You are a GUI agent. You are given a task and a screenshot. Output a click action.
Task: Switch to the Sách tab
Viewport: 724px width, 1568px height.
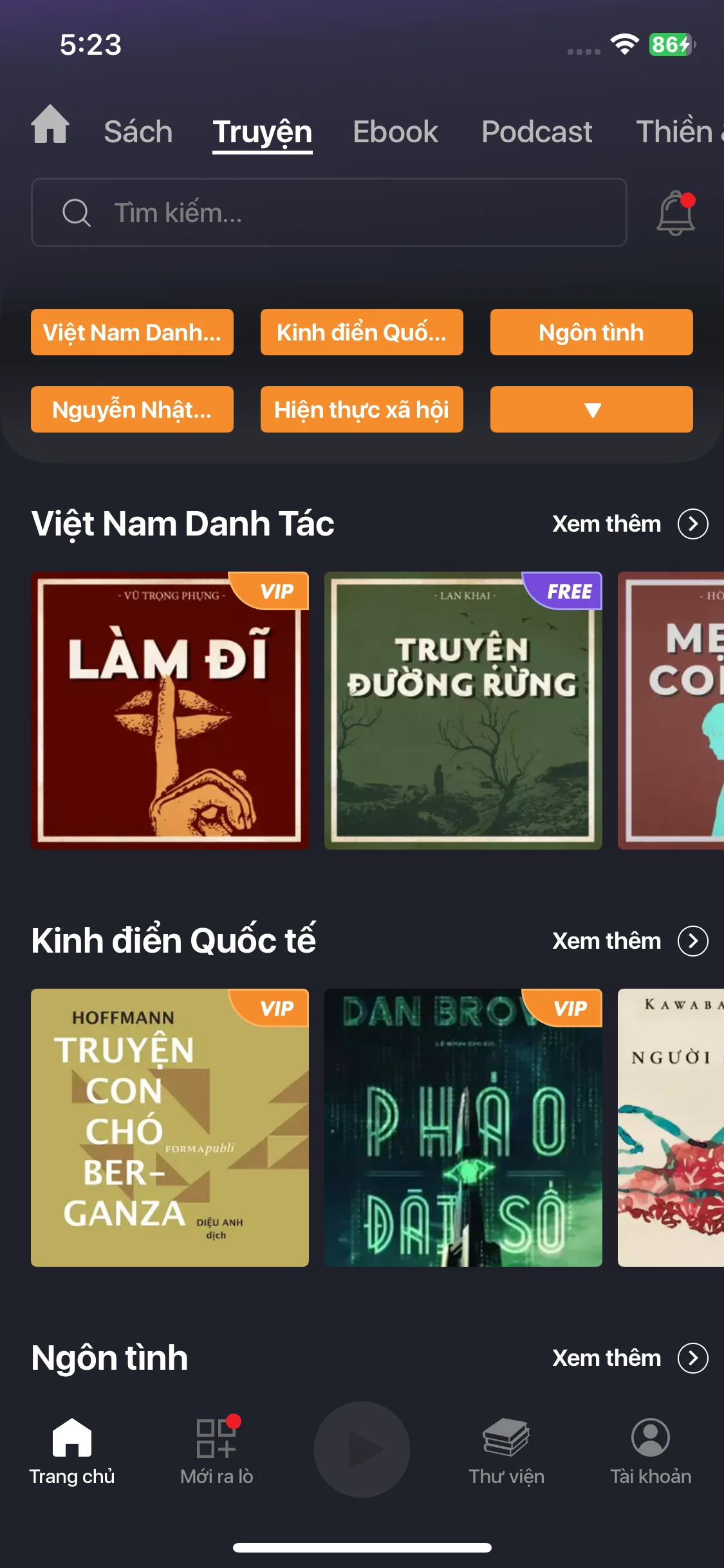(x=138, y=132)
